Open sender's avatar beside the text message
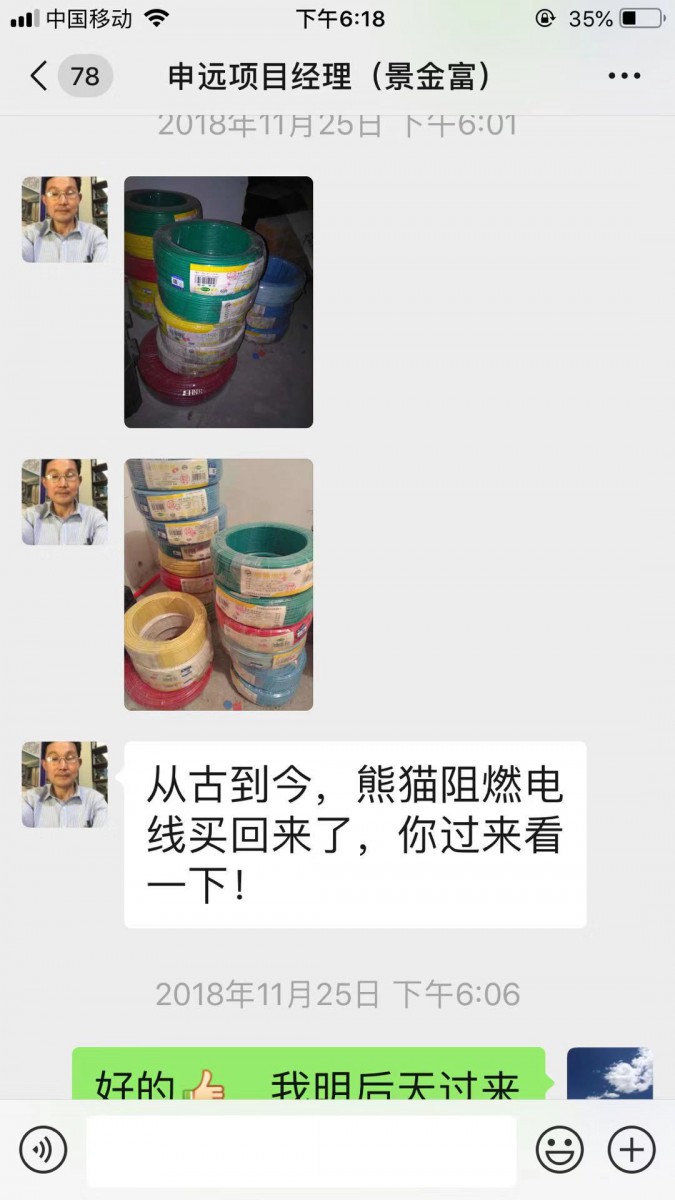The height and width of the screenshot is (1200, 675). (x=65, y=784)
